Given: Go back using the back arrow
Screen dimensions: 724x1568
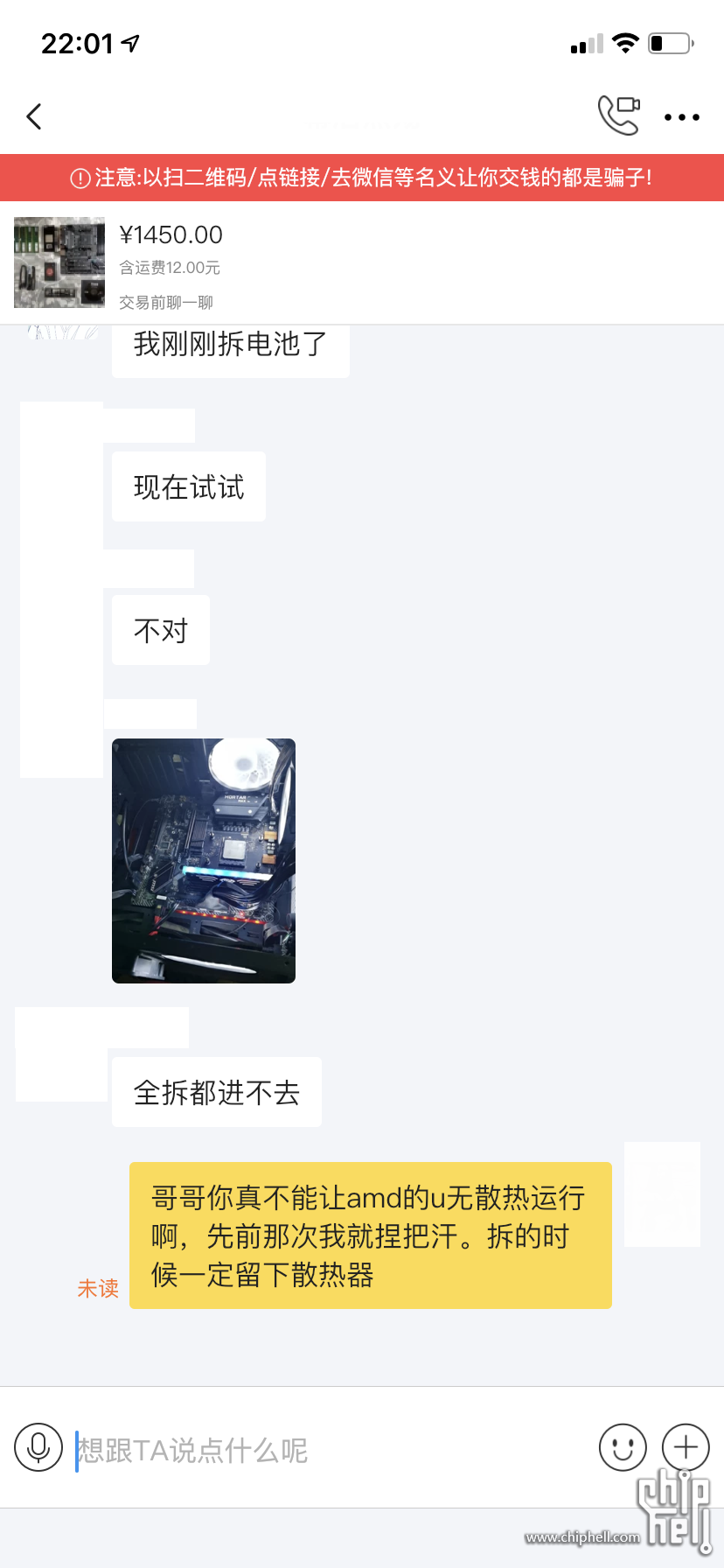Looking at the screenshot, I should coord(34,116).
